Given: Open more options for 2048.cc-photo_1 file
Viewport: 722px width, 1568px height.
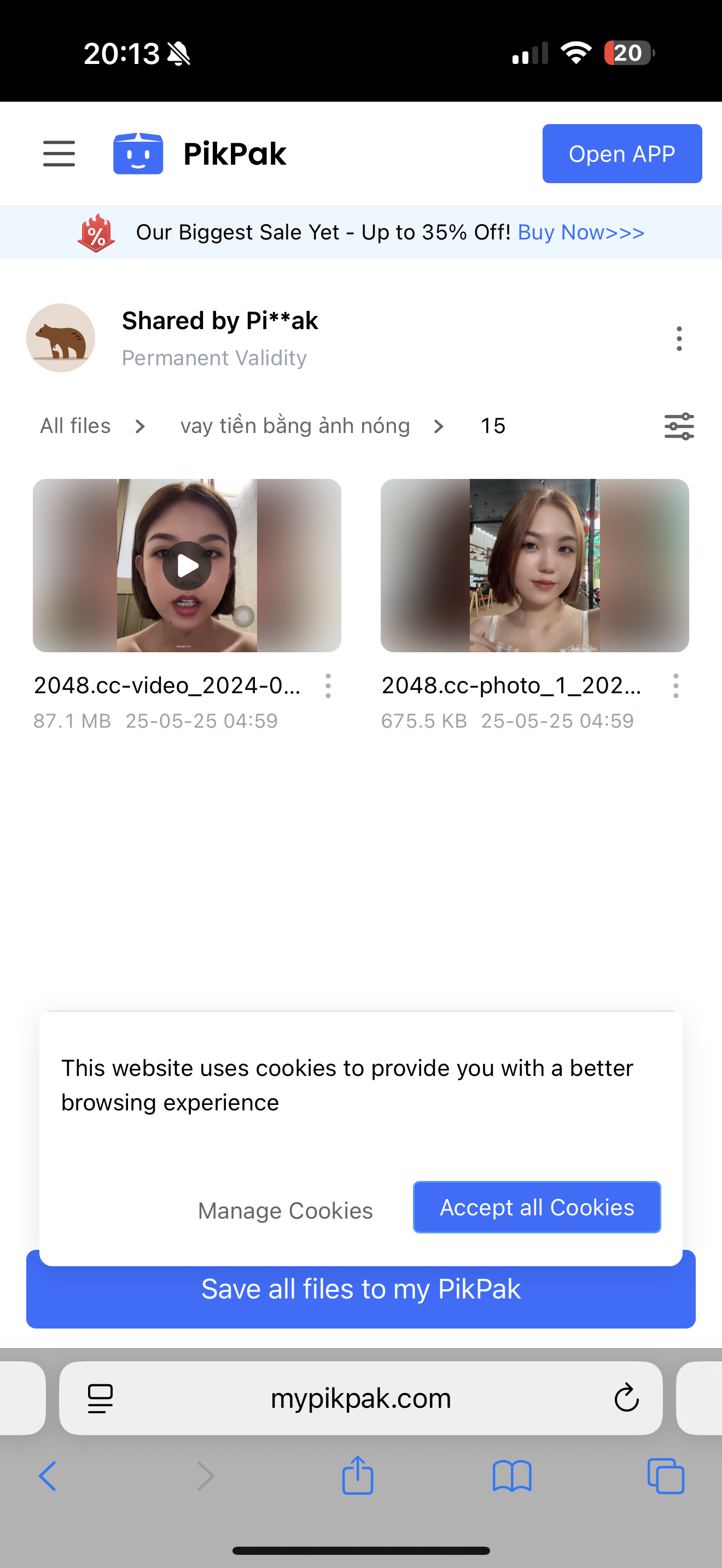Looking at the screenshot, I should click(x=676, y=686).
